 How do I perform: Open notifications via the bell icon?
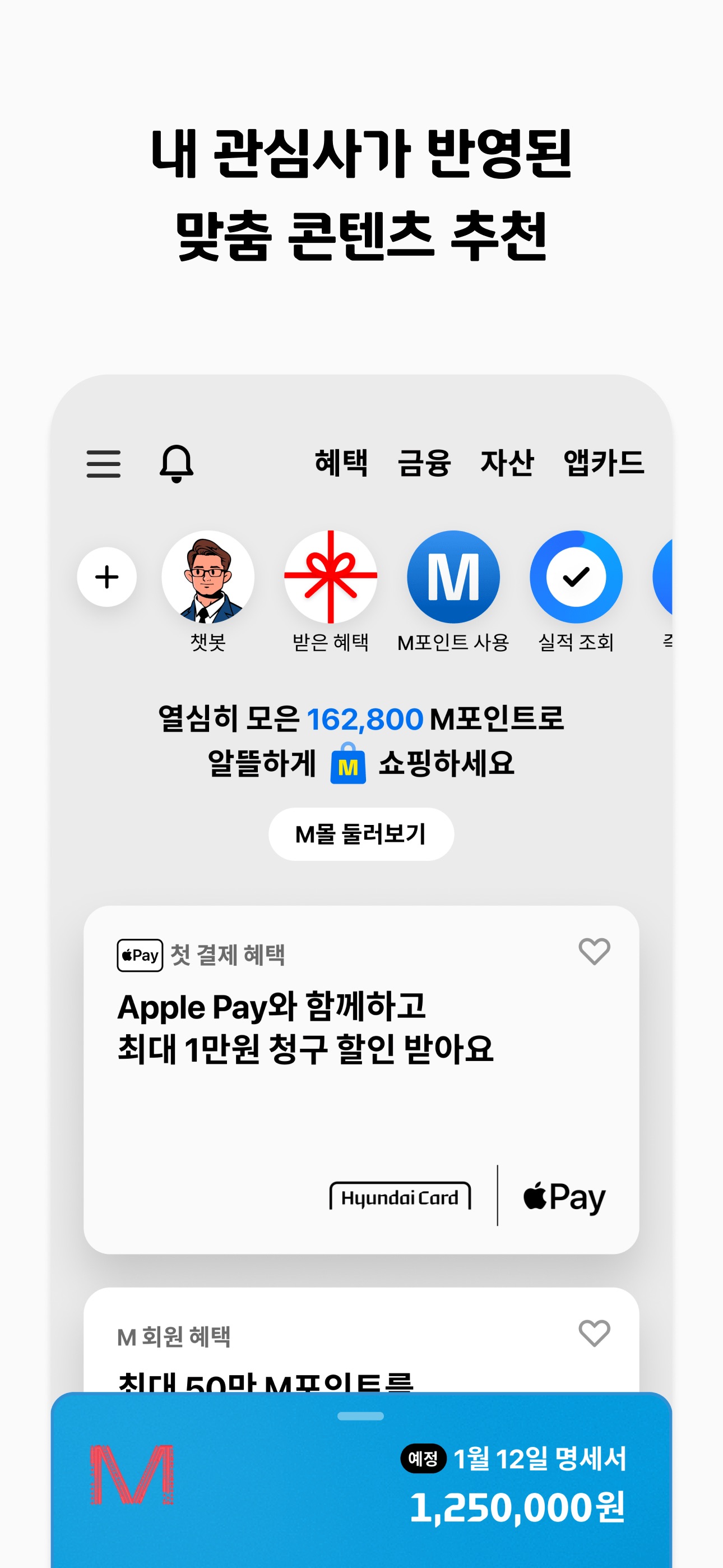(x=177, y=464)
